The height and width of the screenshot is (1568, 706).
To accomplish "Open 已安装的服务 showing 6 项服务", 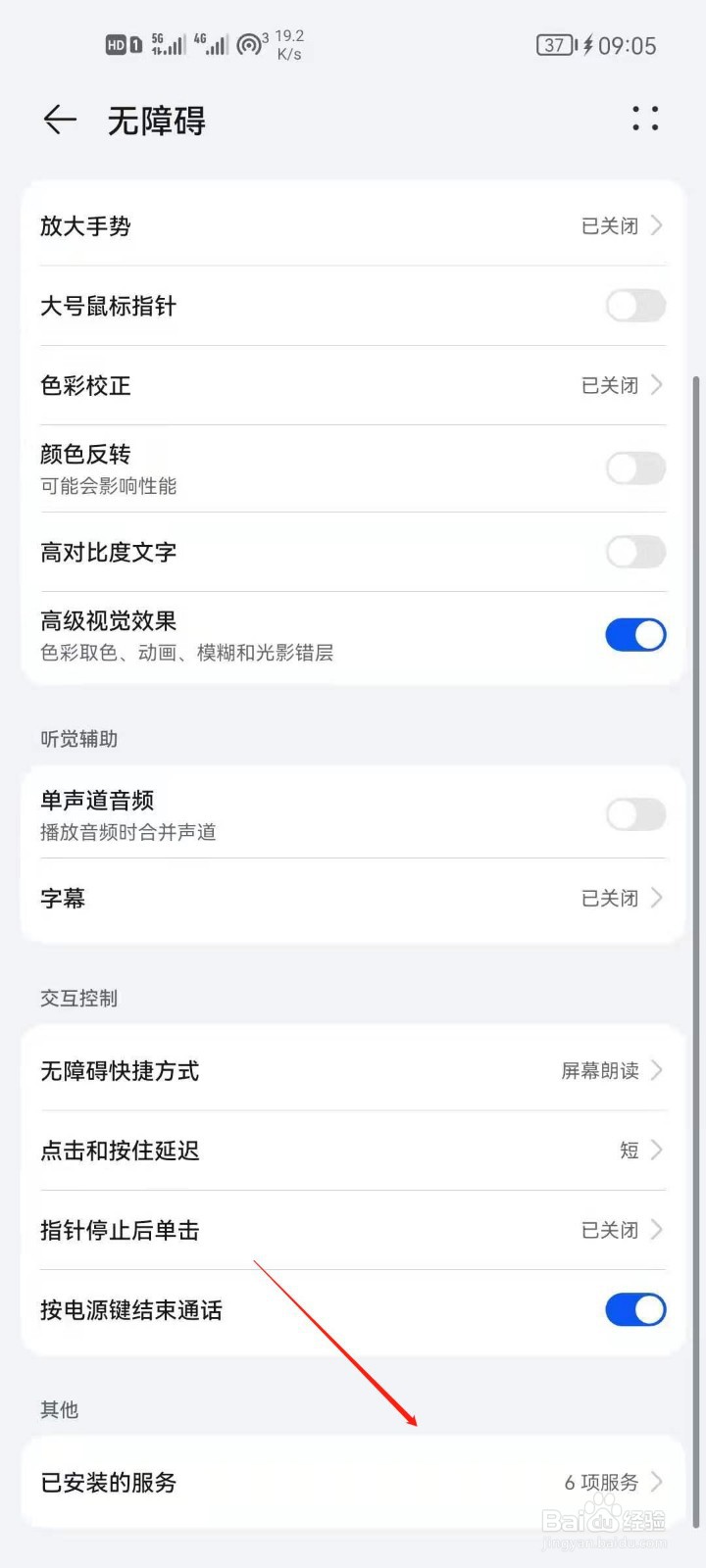I will coord(353,1483).
